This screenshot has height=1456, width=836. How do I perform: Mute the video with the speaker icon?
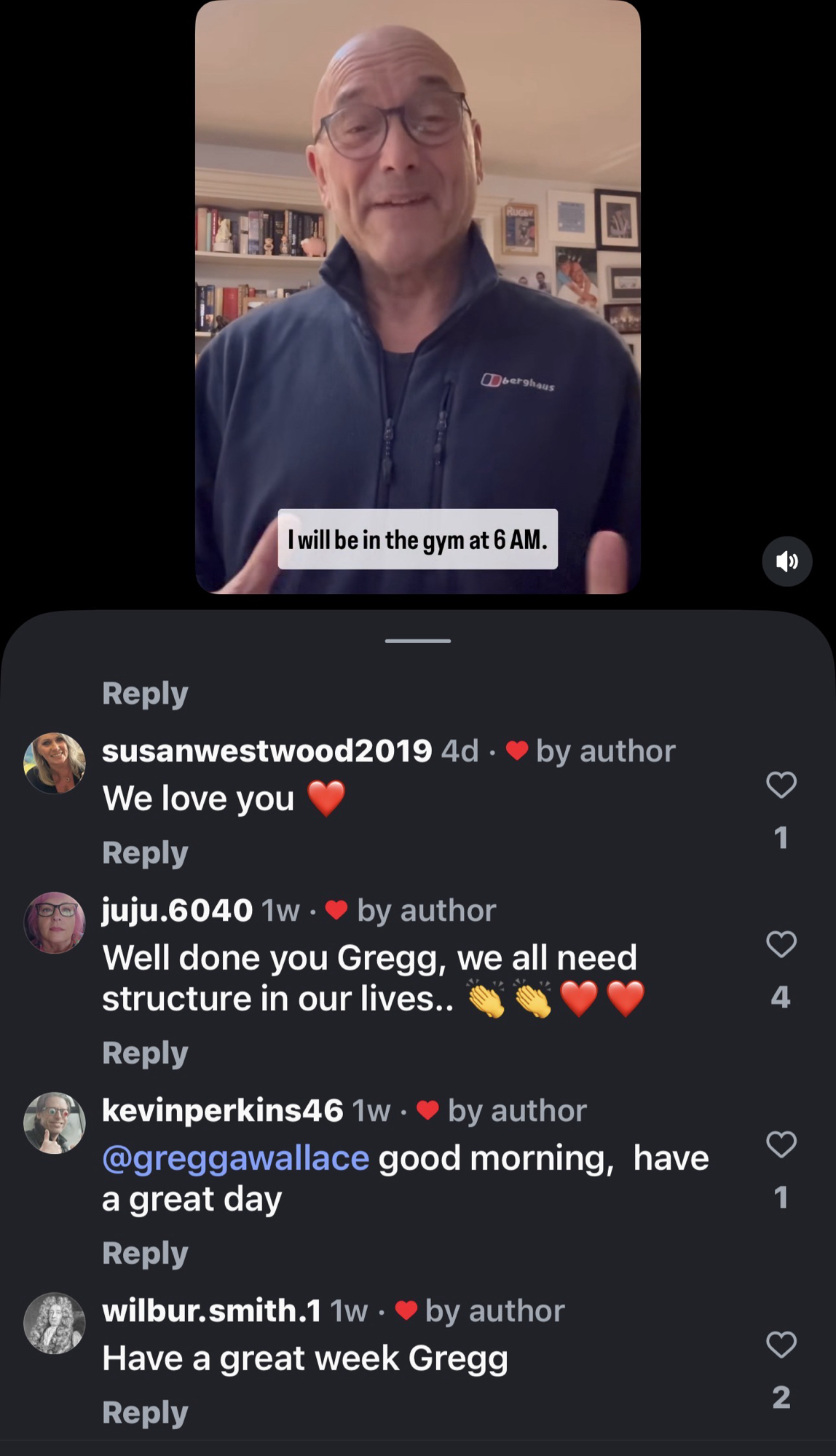[x=786, y=561]
